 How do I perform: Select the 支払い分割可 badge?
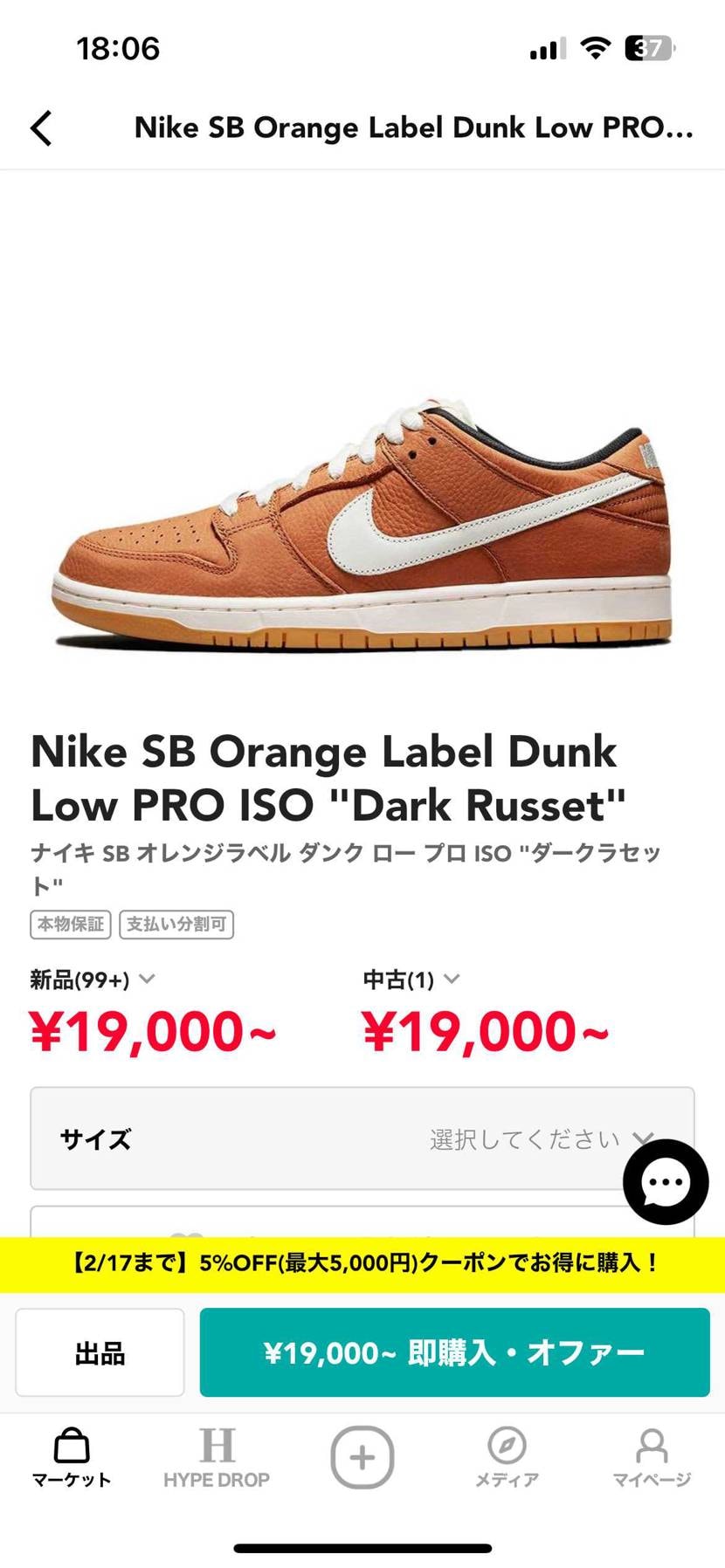176,925
